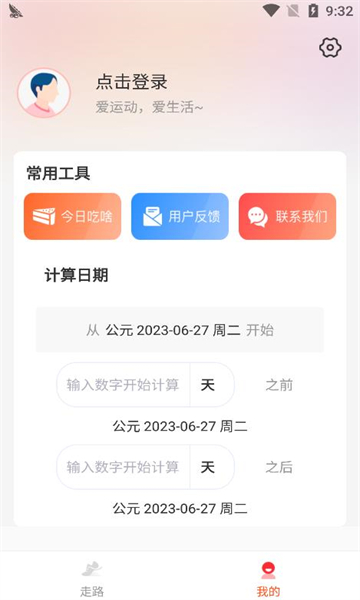Focus the number input for 之后
The image size is (360, 600).
(123, 467)
